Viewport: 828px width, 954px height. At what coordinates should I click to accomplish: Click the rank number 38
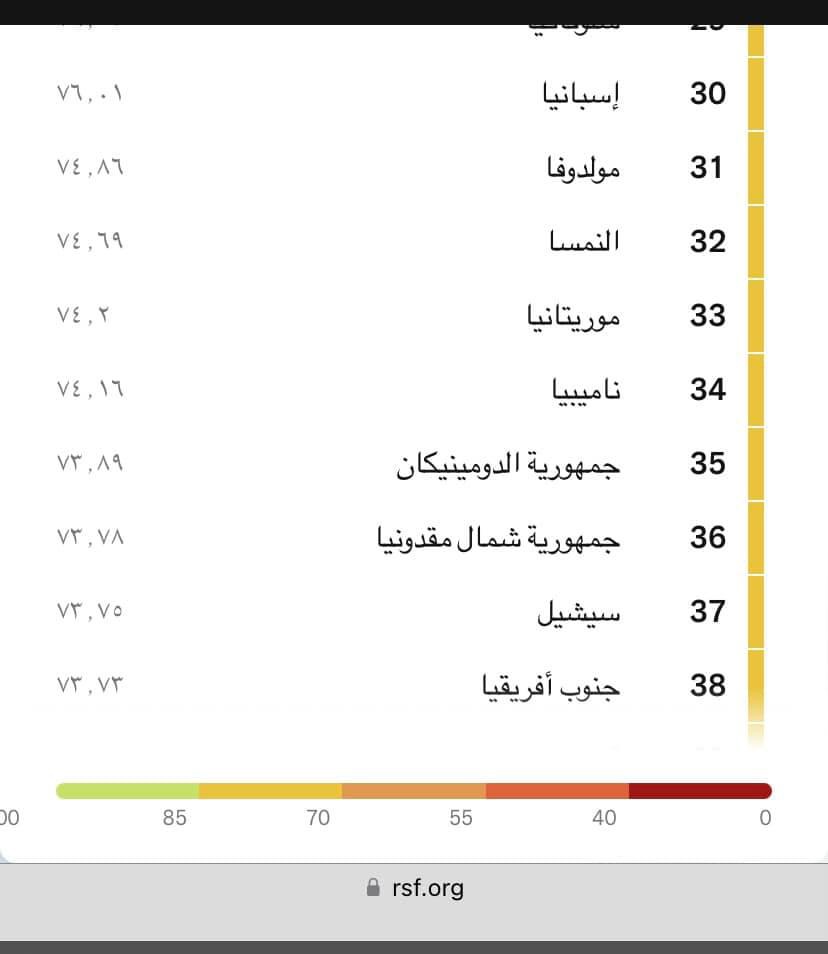[x=707, y=685]
